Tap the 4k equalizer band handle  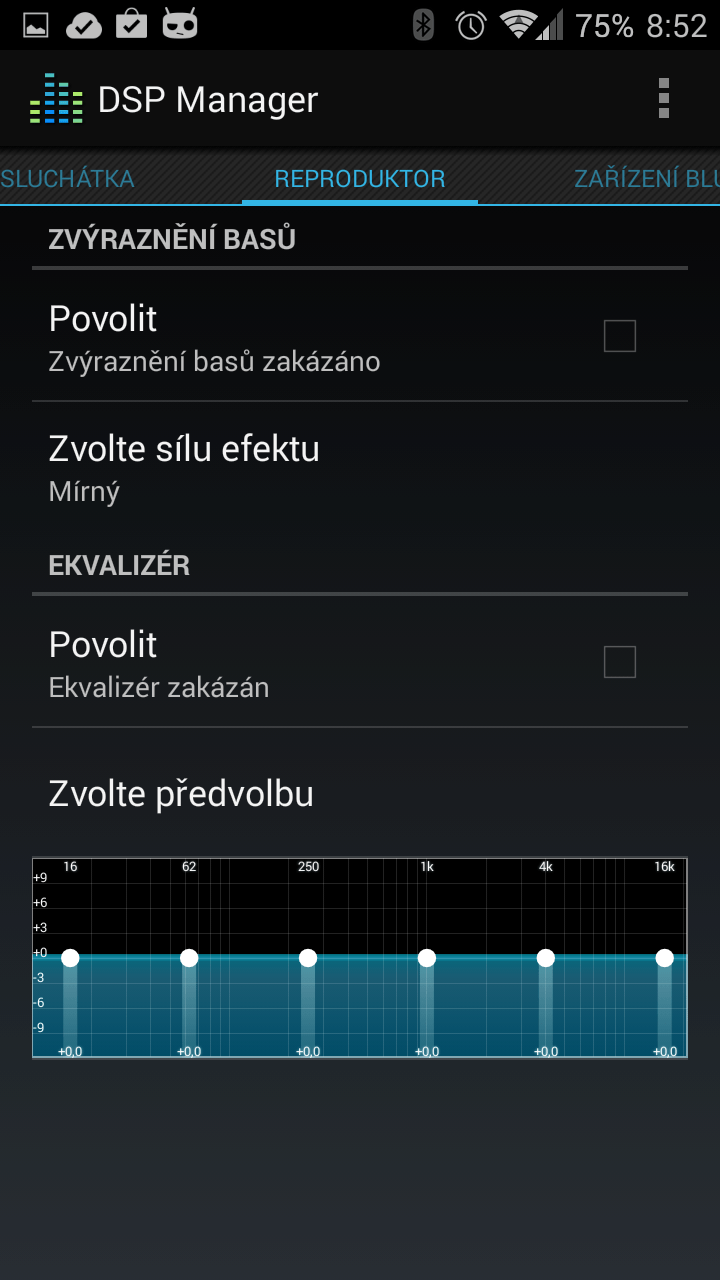546,958
